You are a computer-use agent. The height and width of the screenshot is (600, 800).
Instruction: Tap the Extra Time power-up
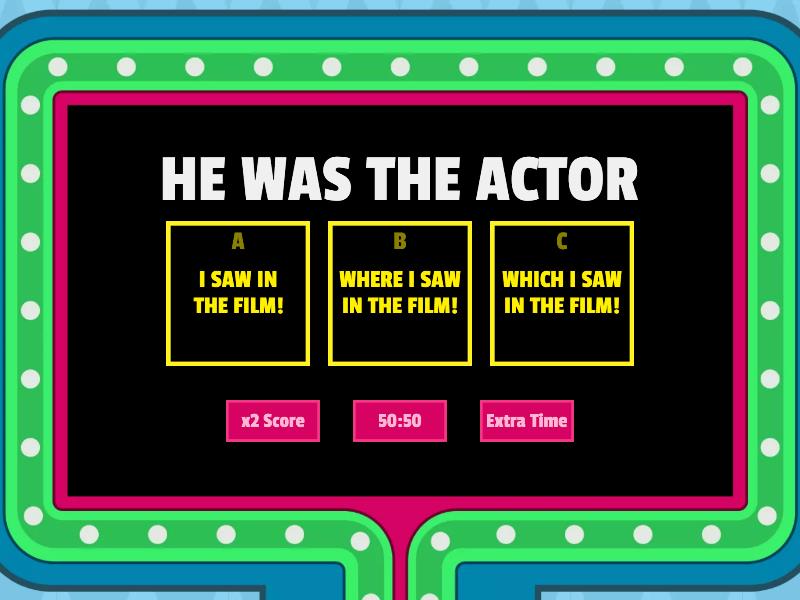527,421
